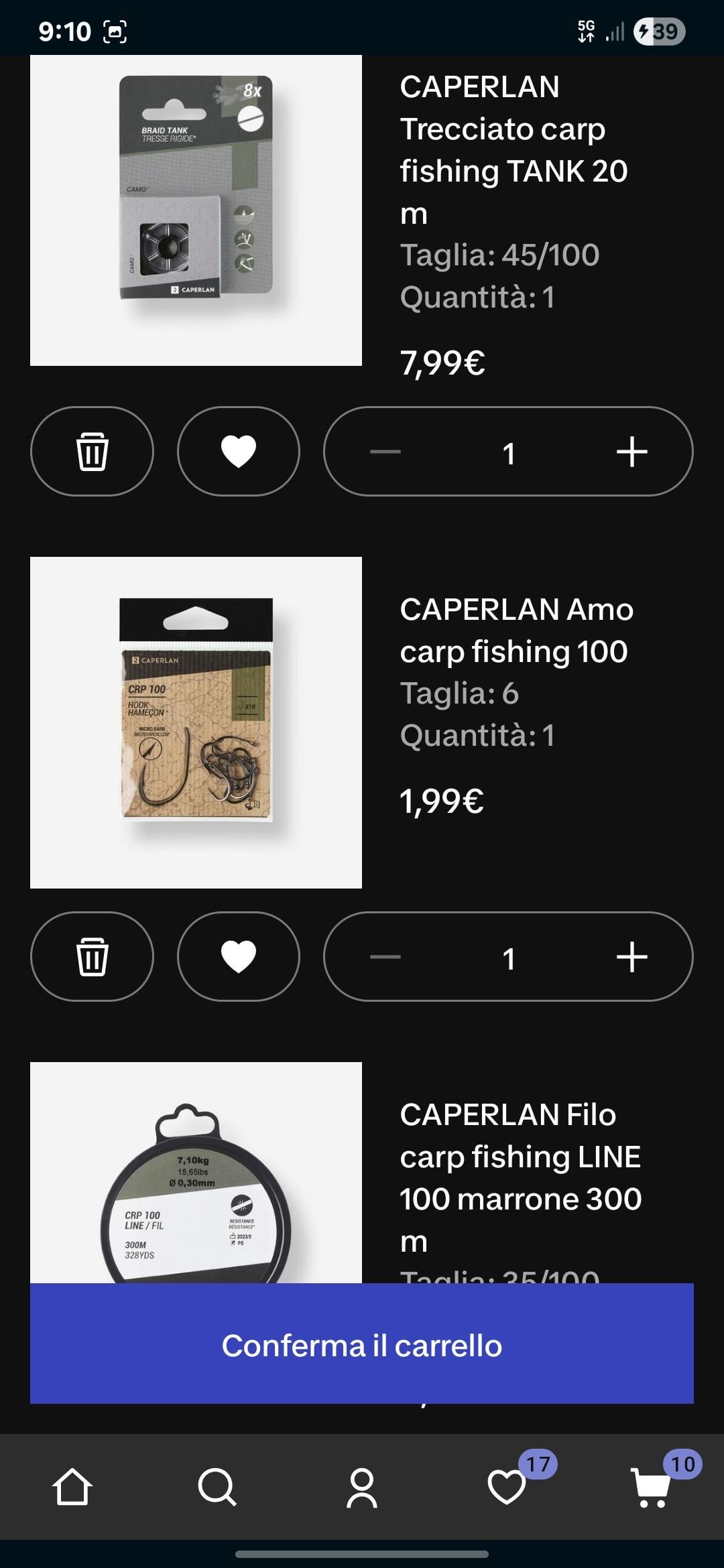Add one more Amo carp fishing 100
Image resolution: width=724 pixels, height=1568 pixels.
(x=631, y=958)
